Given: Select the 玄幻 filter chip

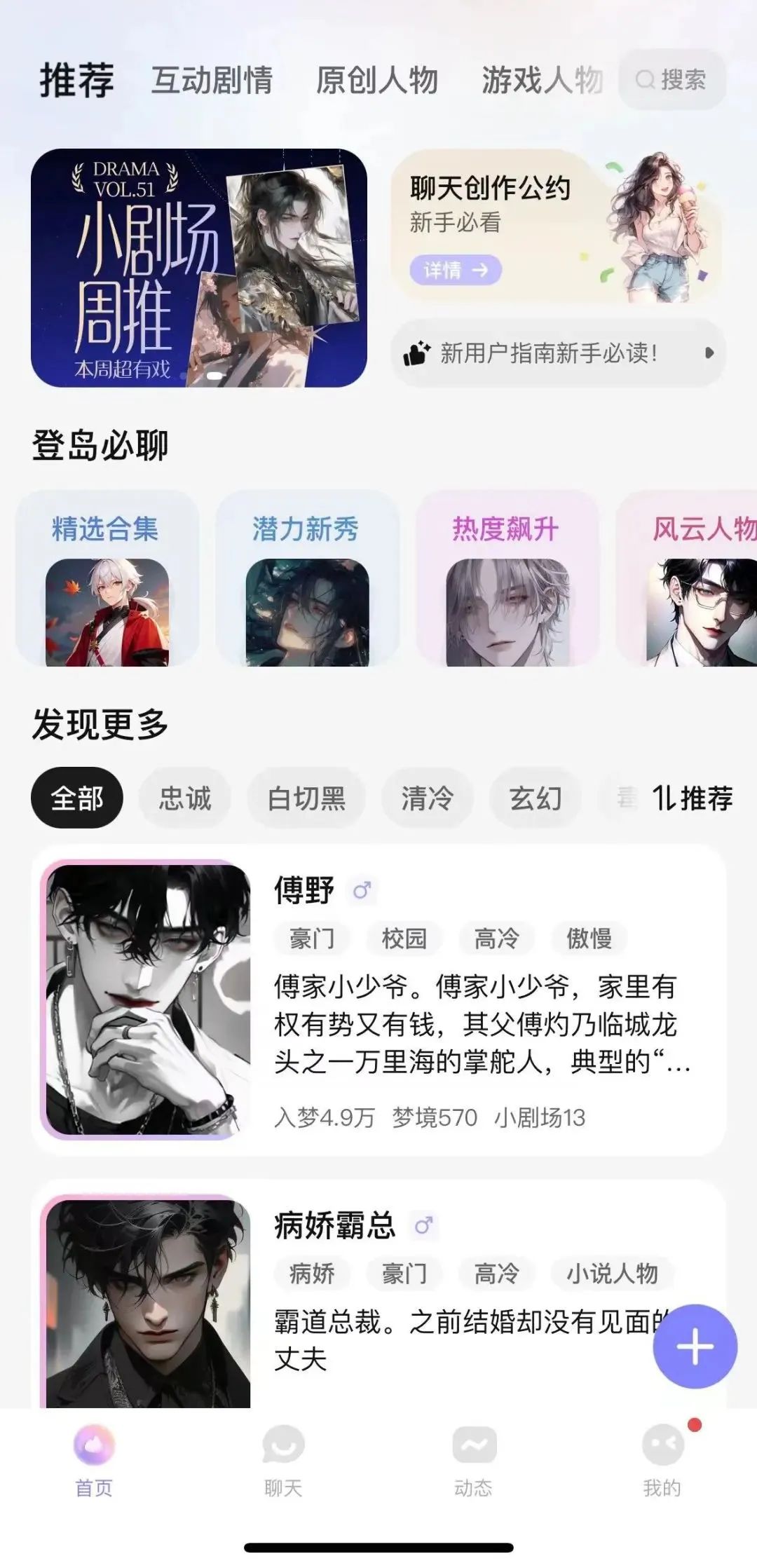Looking at the screenshot, I should (536, 798).
